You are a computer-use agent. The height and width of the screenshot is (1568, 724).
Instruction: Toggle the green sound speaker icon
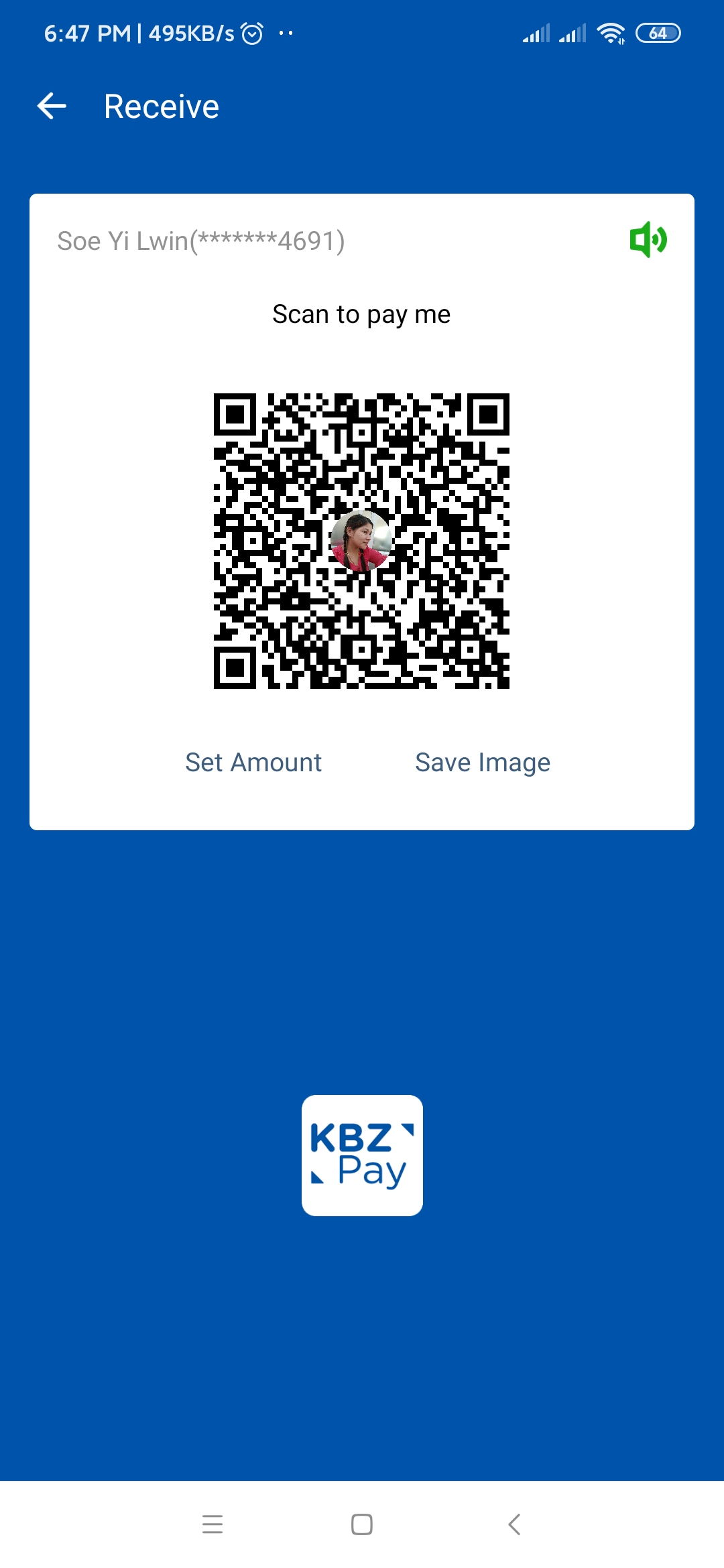(648, 240)
